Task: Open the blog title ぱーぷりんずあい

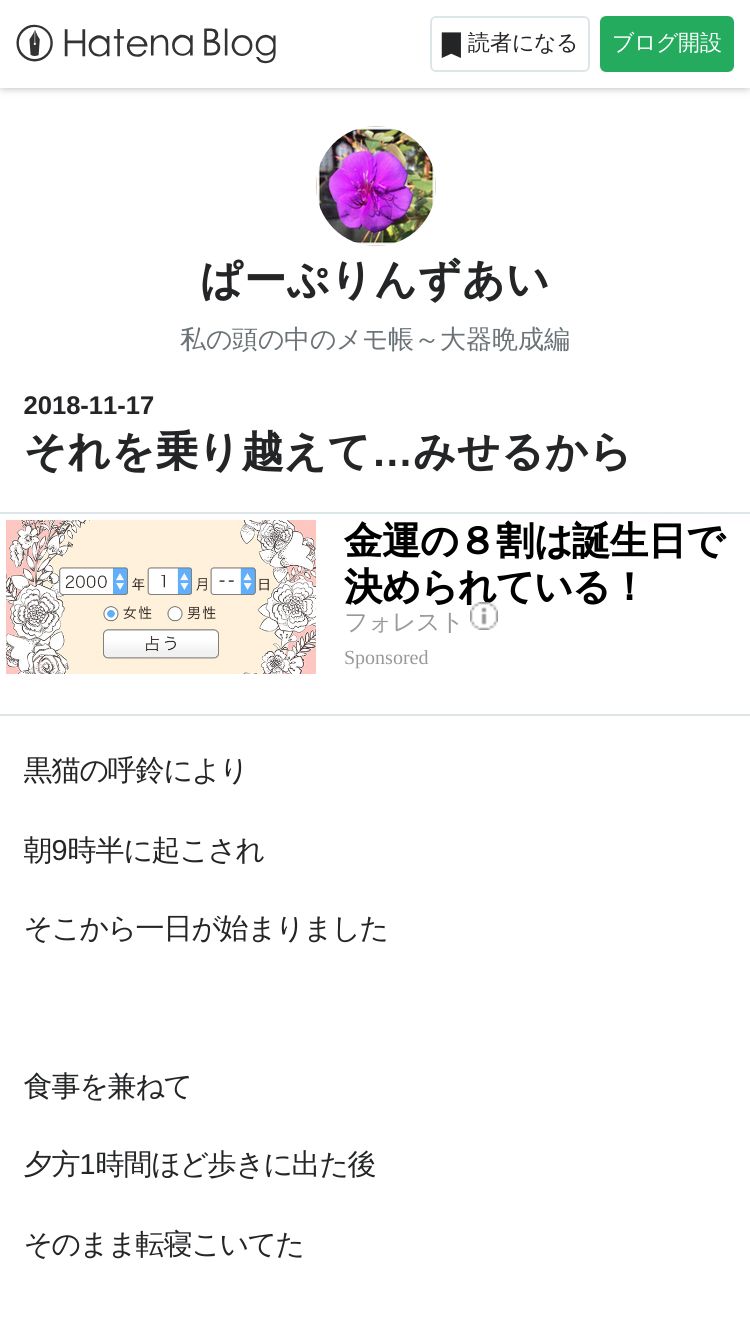Action: [375, 281]
